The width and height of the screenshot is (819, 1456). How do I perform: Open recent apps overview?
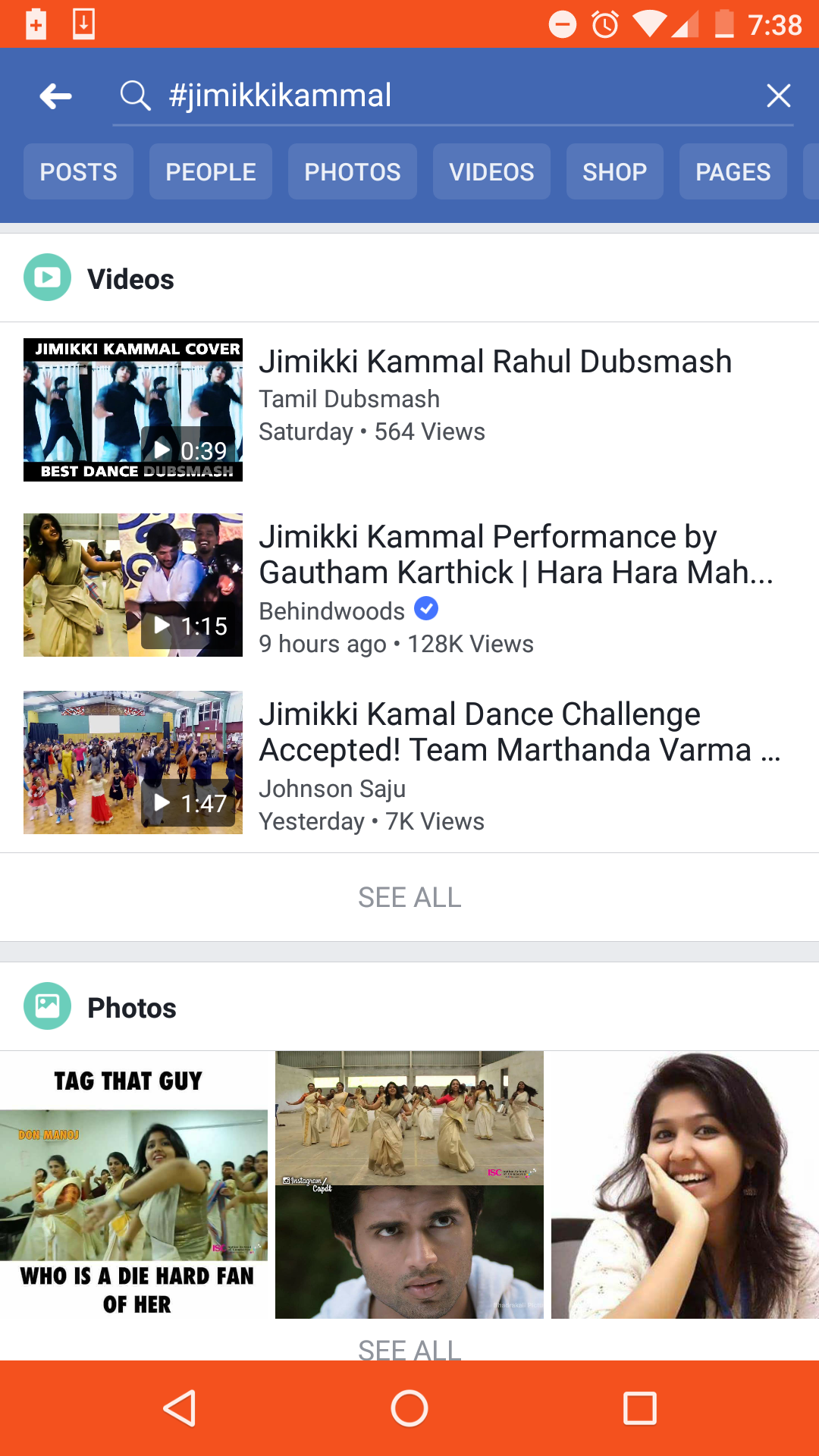(639, 1409)
